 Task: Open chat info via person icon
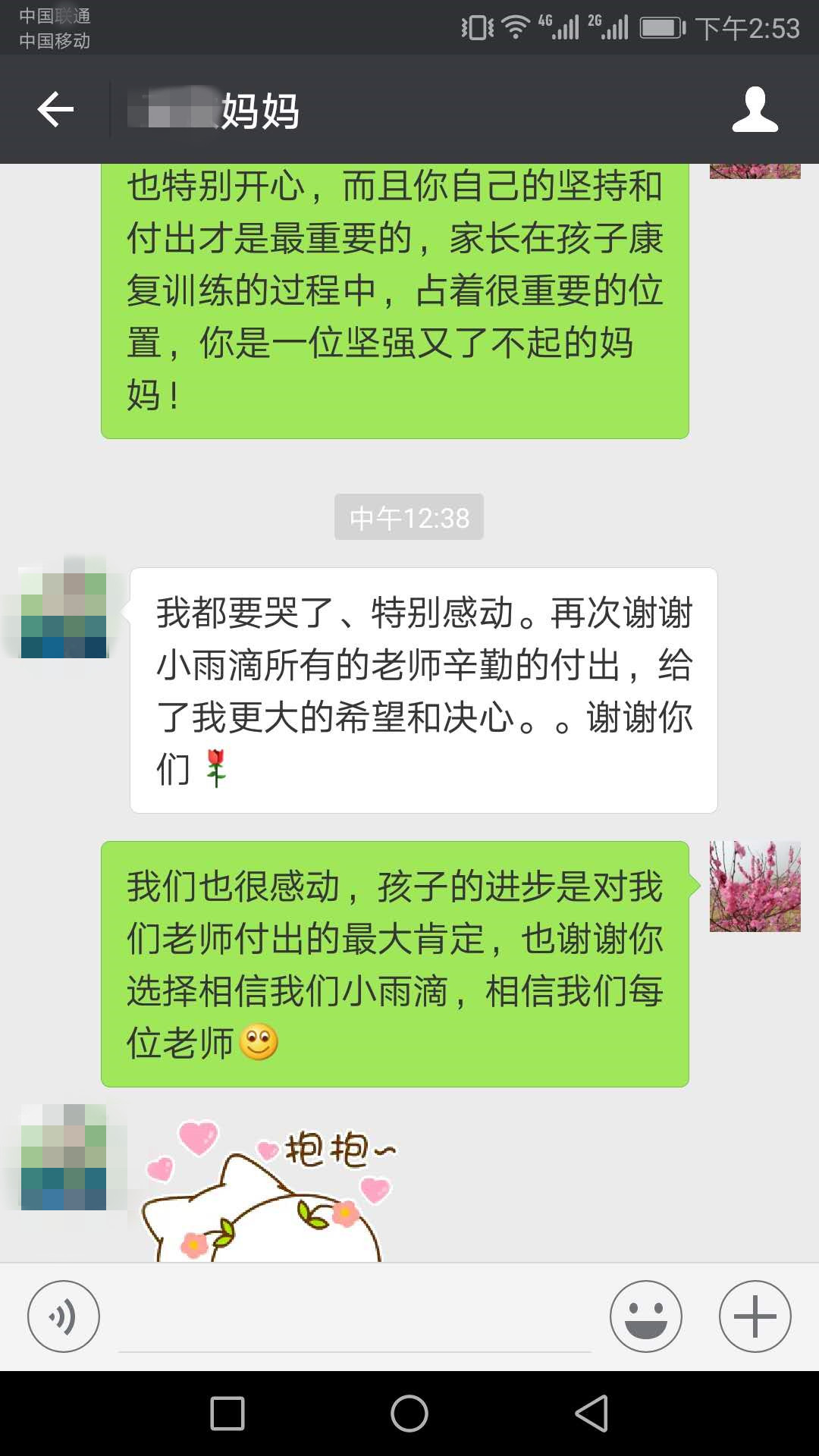pos(755,110)
